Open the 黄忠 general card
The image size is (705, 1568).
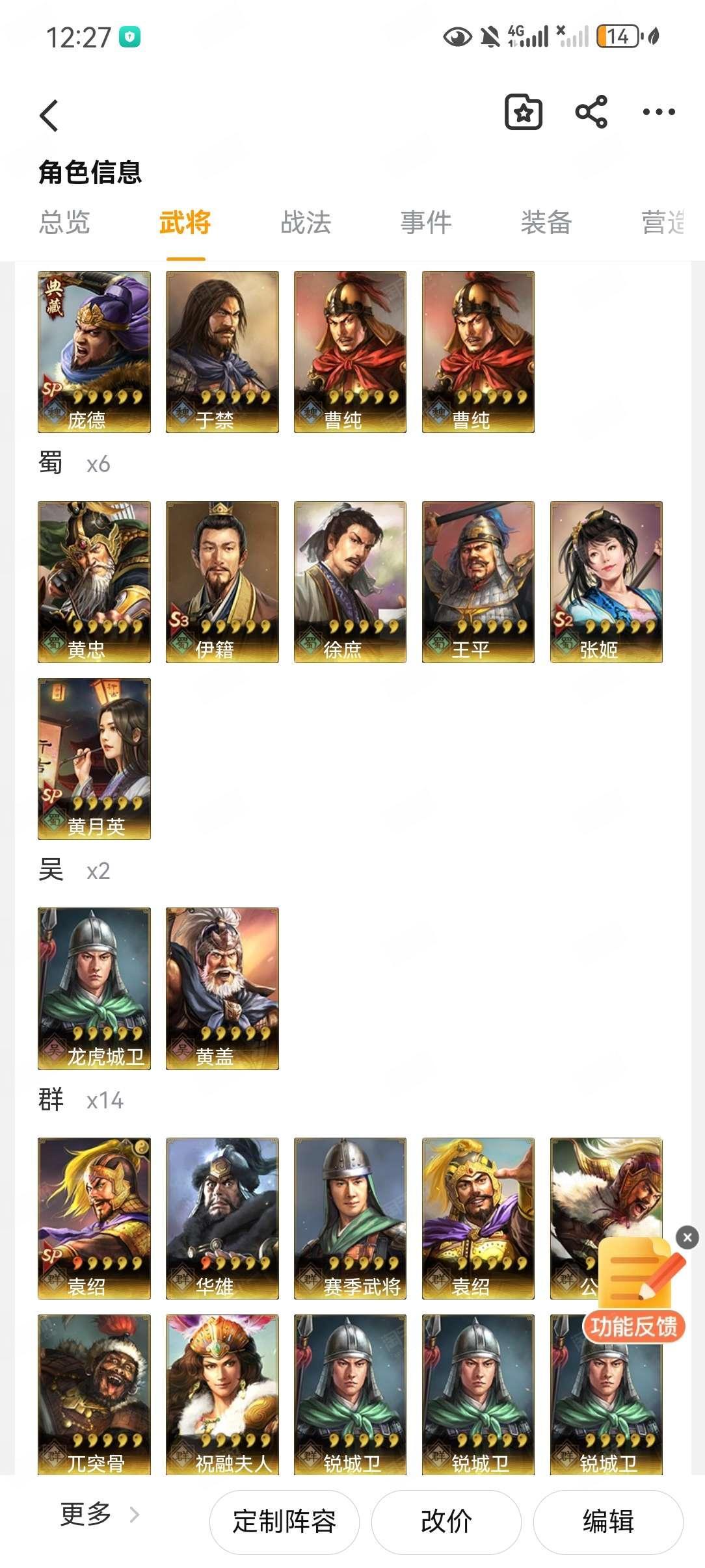coord(94,582)
